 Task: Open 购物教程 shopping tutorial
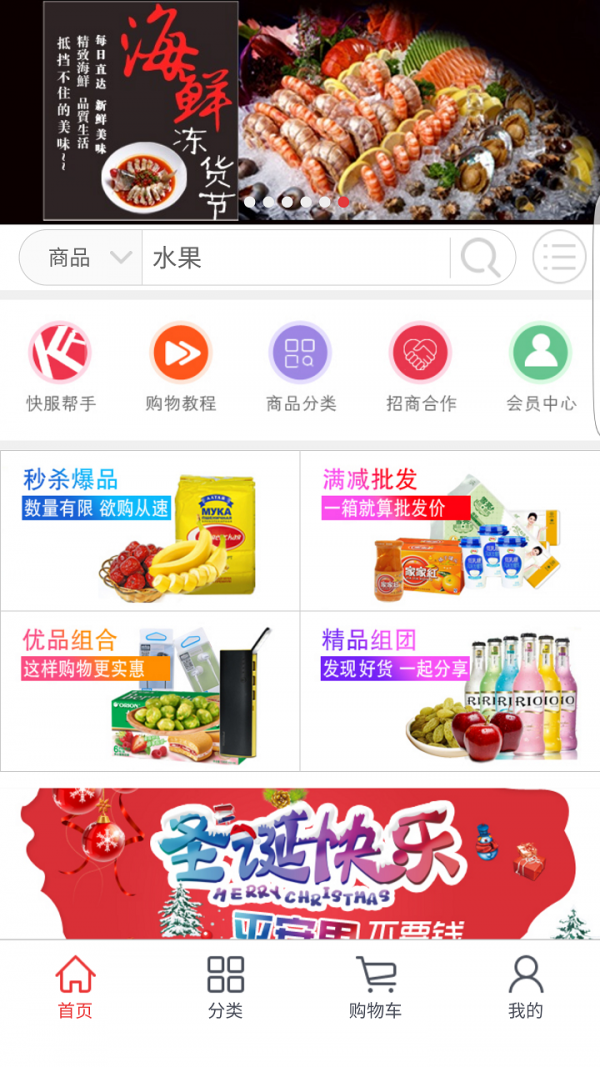click(180, 367)
